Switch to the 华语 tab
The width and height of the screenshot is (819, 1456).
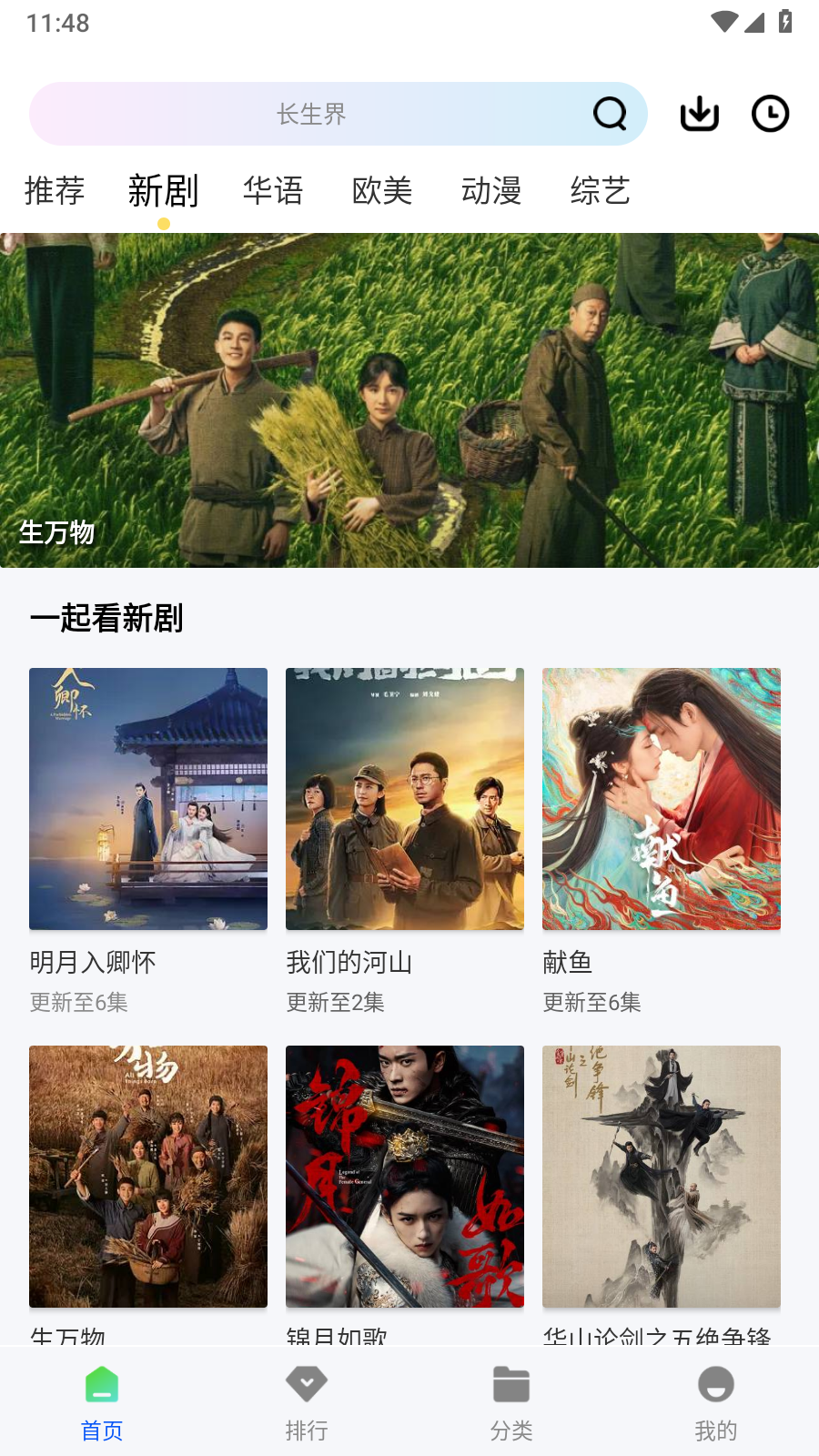pyautogui.click(x=273, y=191)
